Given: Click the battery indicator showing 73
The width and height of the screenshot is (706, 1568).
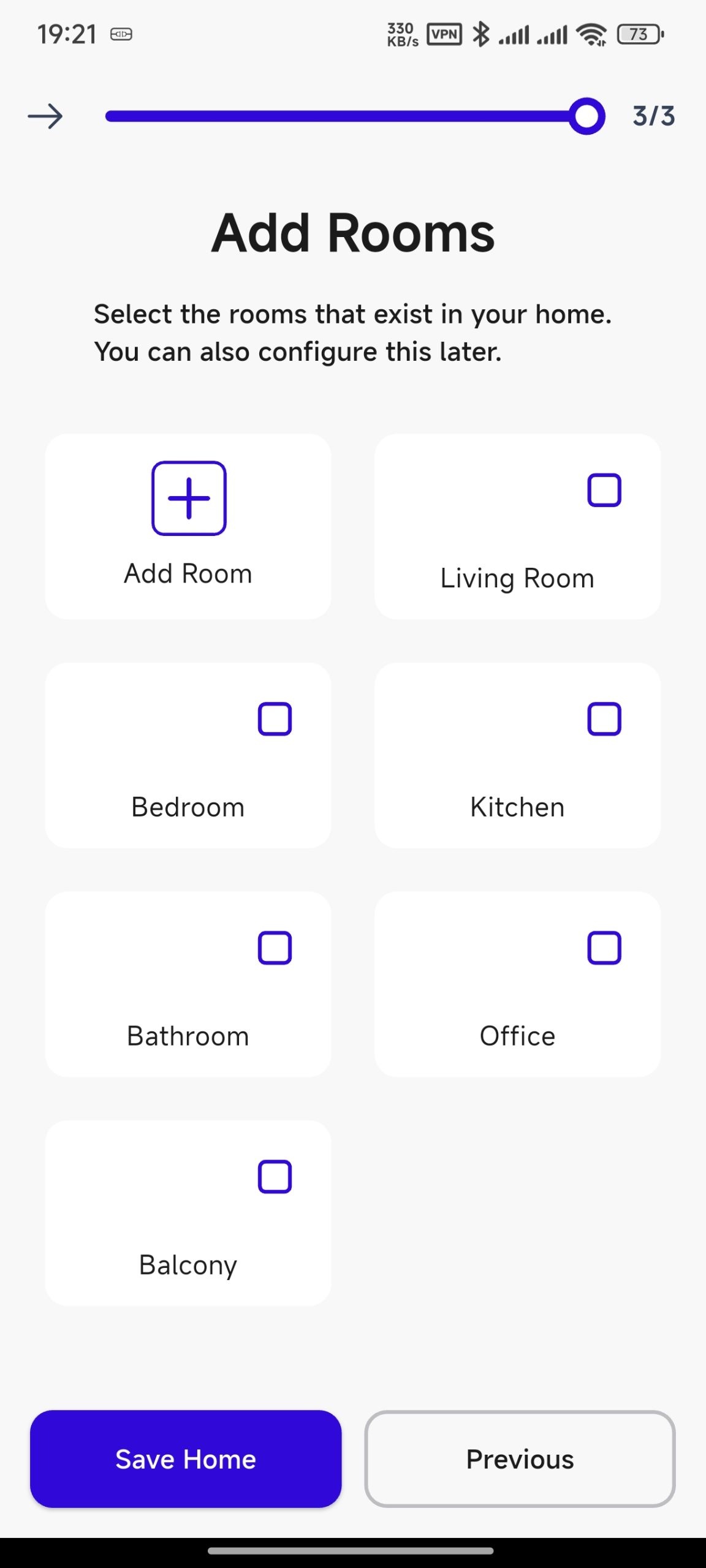Looking at the screenshot, I should pos(637,34).
